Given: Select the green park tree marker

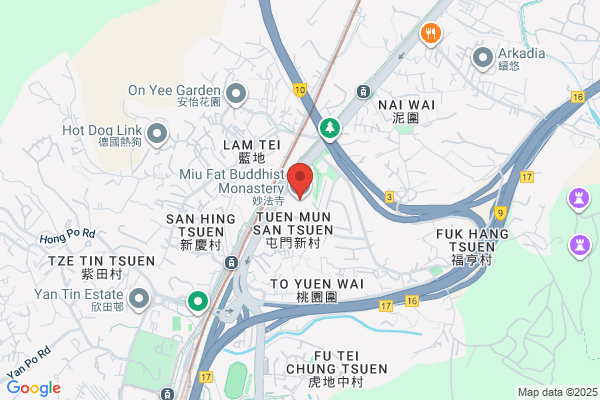Looking at the screenshot, I should tap(330, 129).
